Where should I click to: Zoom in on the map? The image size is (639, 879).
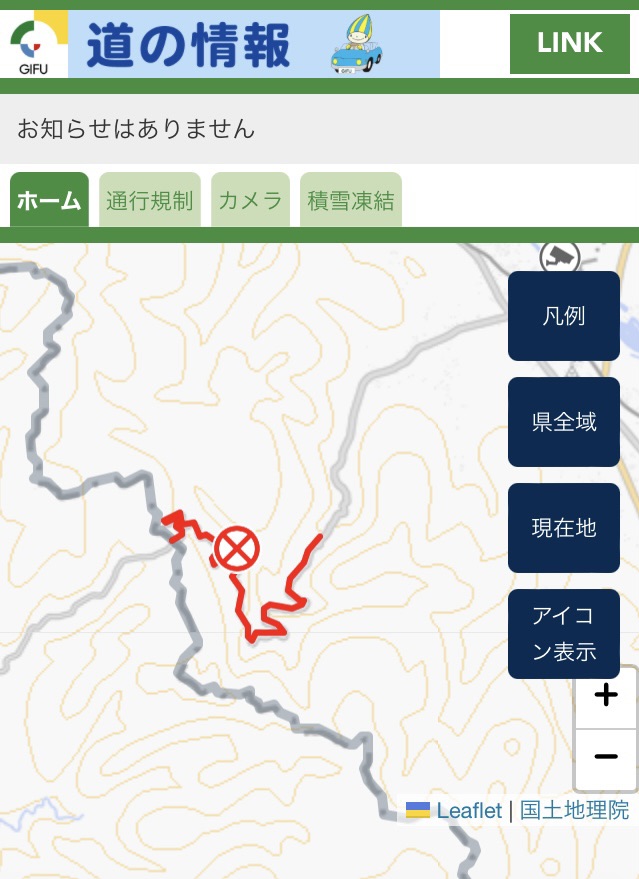click(606, 696)
